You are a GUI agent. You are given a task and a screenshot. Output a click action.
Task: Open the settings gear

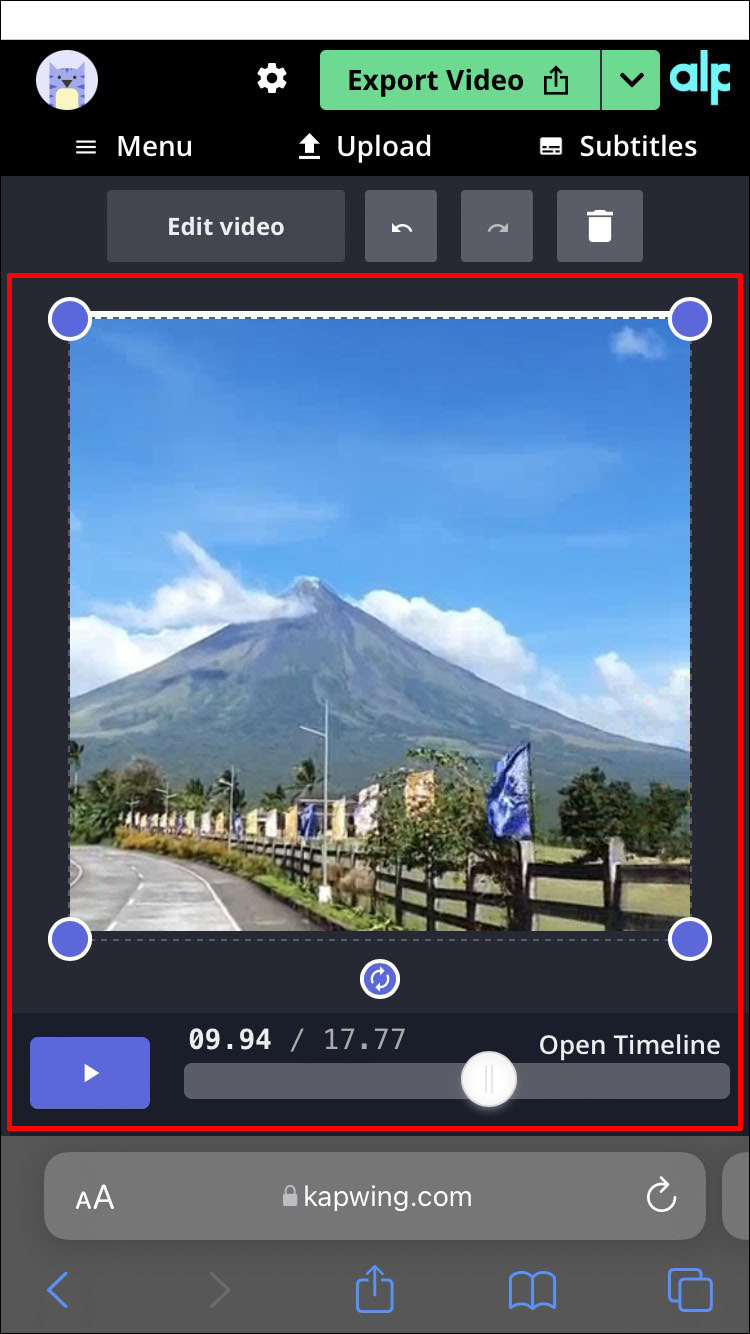[272, 79]
